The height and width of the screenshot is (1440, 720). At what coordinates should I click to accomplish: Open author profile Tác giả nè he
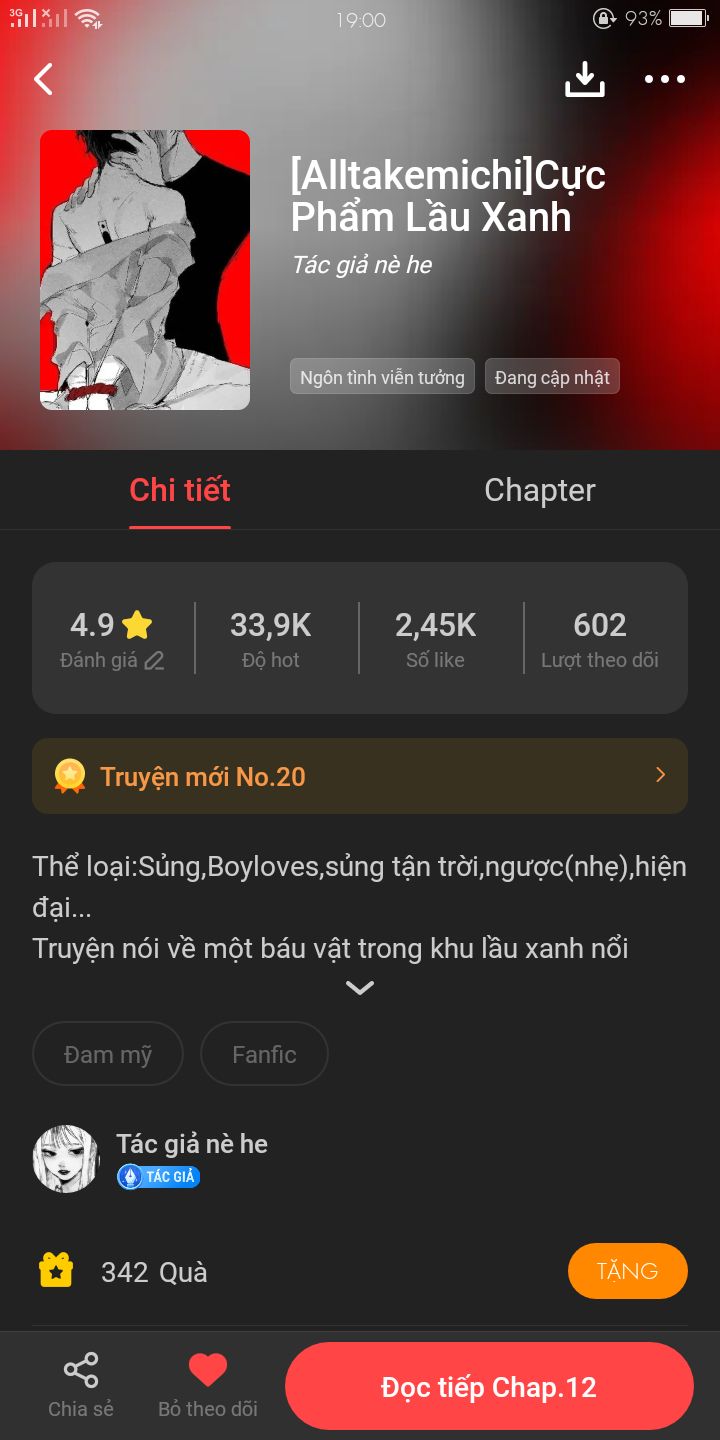pos(191,1144)
